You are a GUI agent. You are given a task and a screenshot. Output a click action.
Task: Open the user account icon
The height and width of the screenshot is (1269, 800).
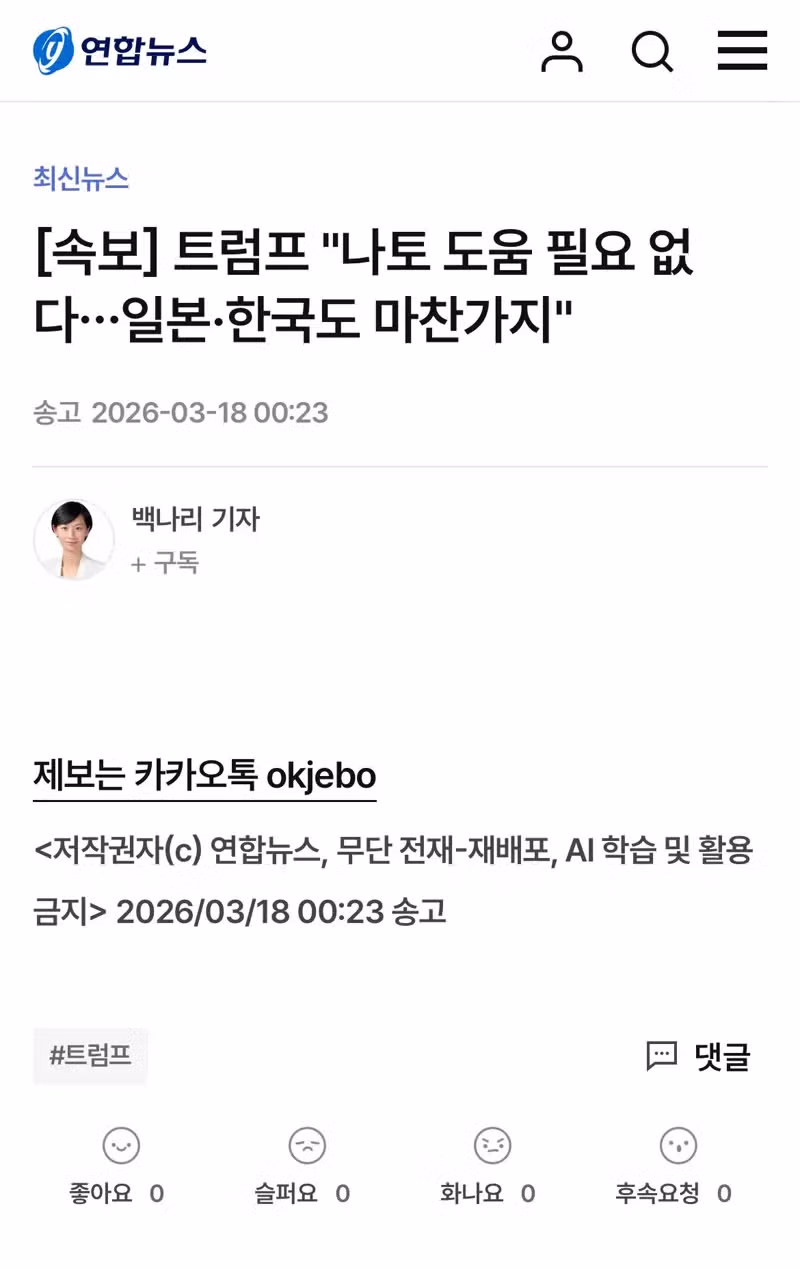562,51
